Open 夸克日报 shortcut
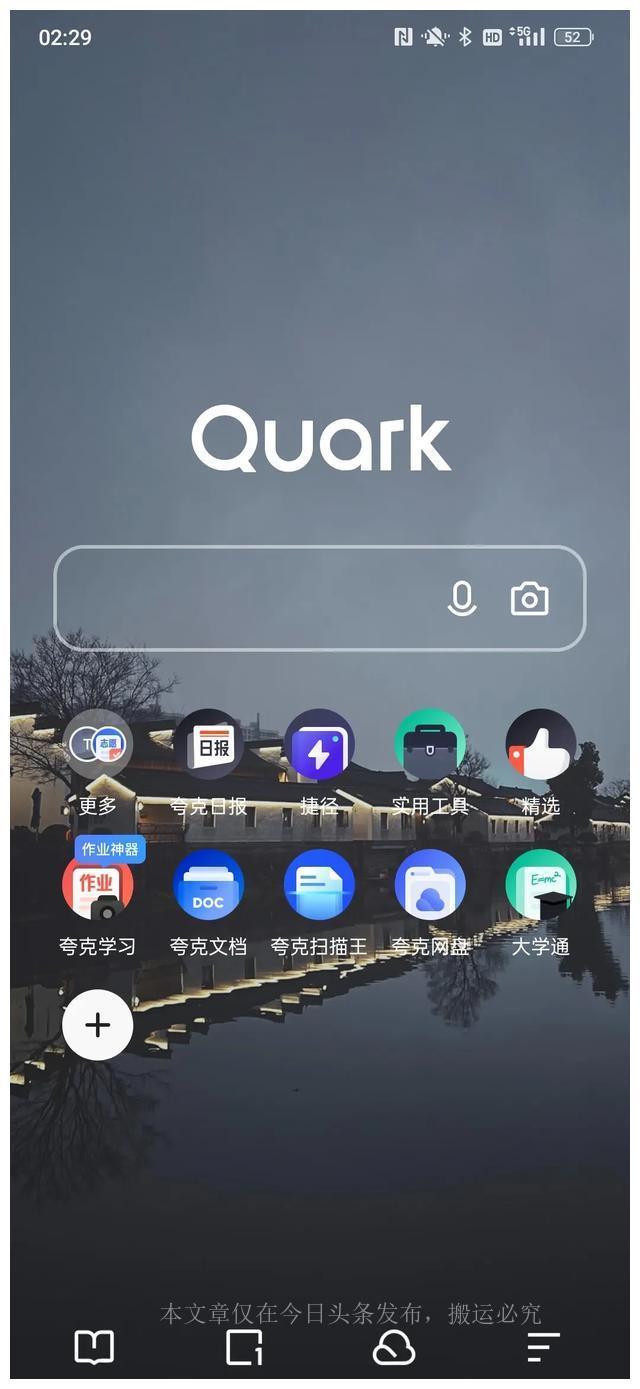The height and width of the screenshot is (1389, 640). point(208,745)
